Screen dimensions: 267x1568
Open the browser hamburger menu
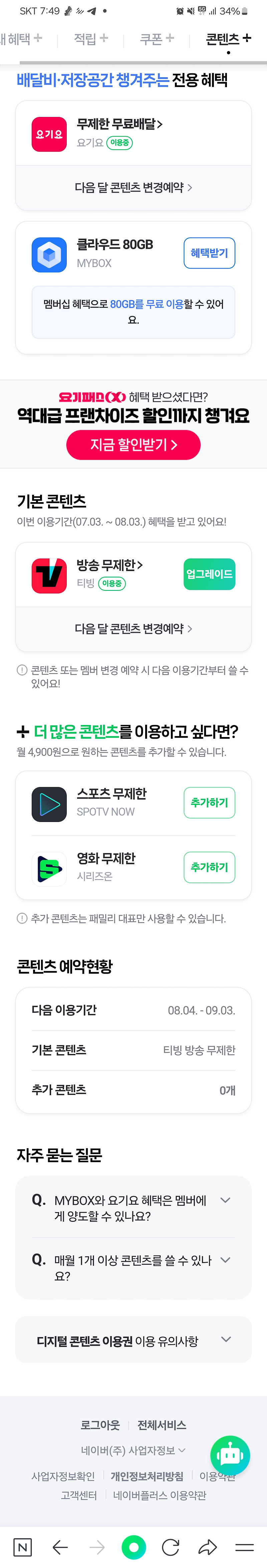pos(244,1546)
